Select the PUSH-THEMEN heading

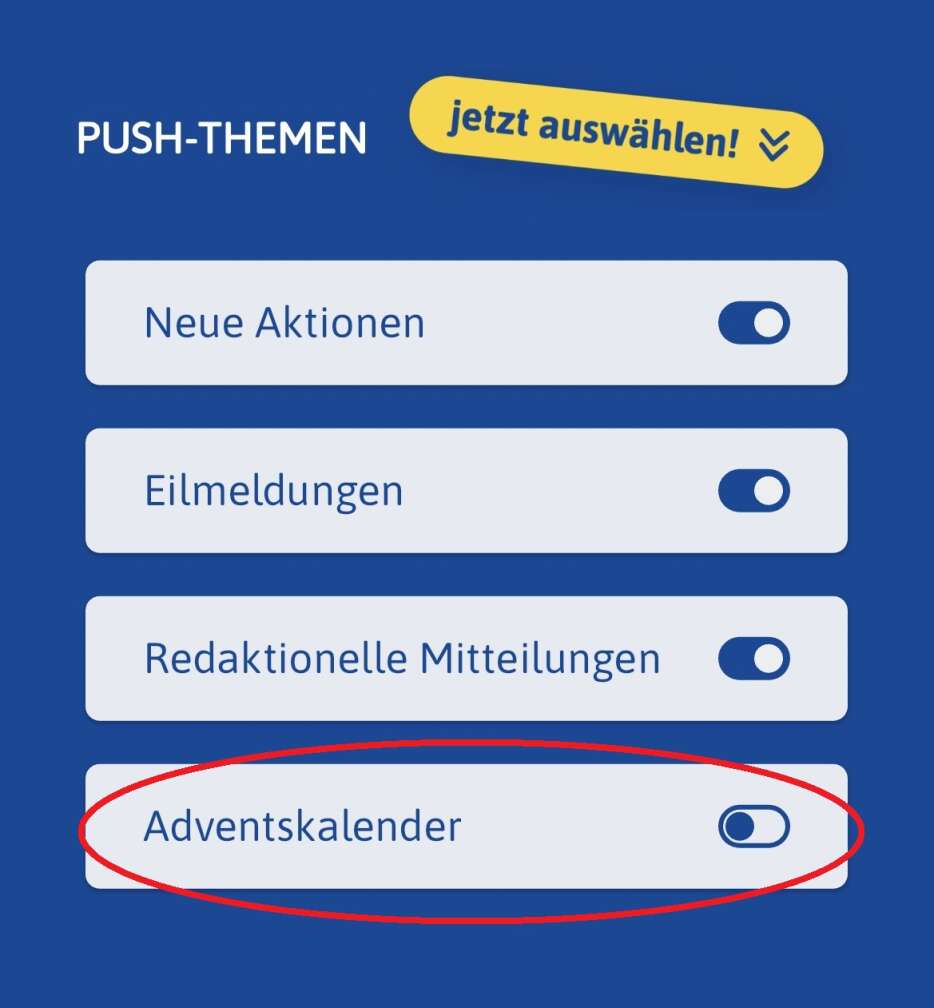pos(222,138)
